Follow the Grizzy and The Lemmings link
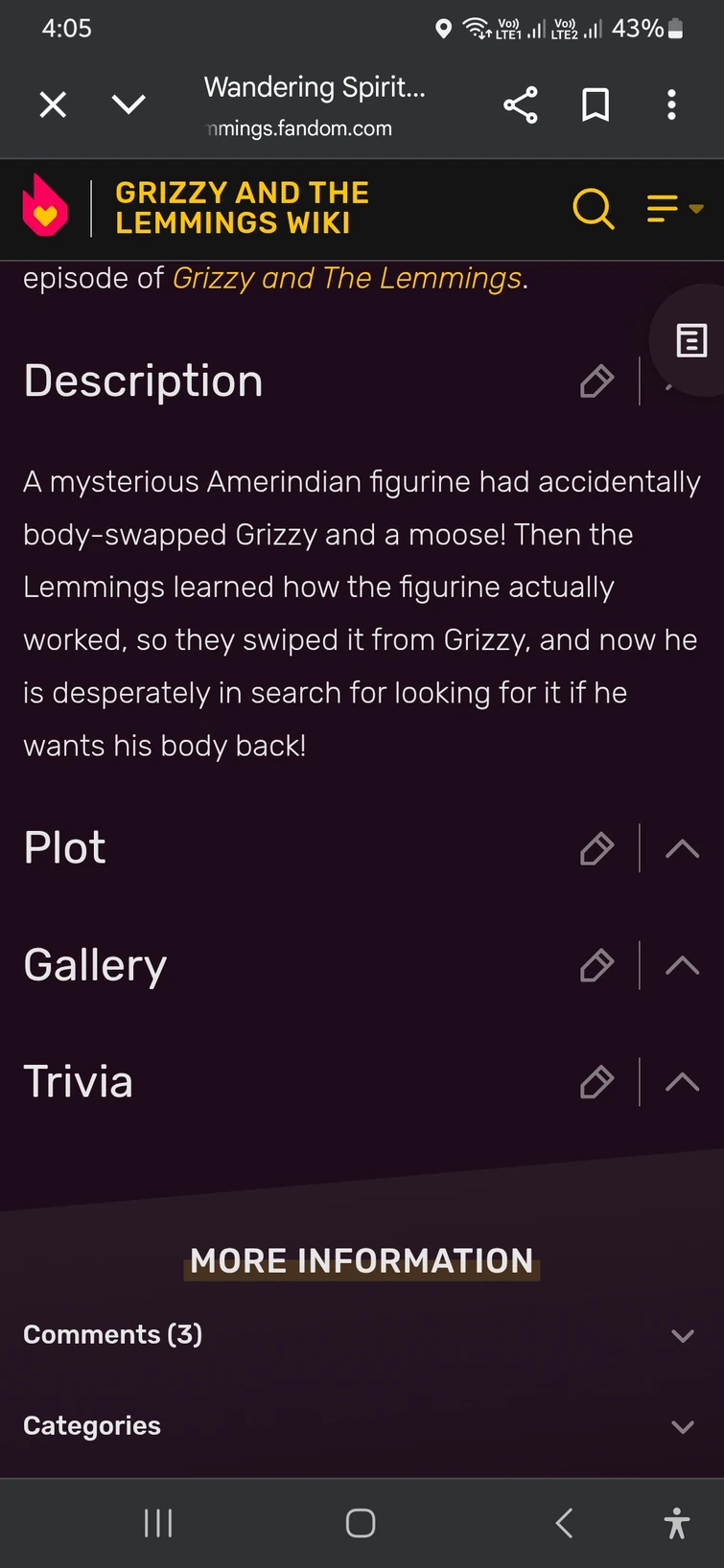 point(347,278)
